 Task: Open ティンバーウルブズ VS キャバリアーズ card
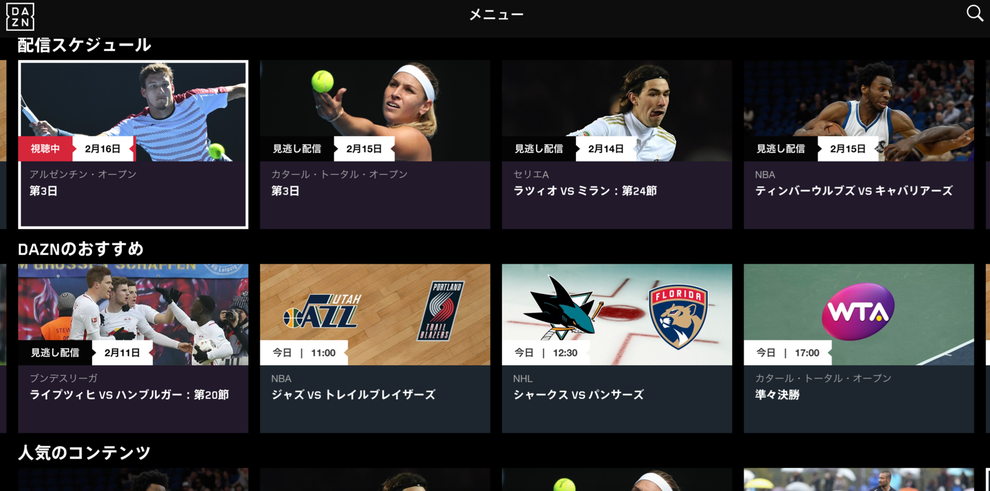(859, 145)
